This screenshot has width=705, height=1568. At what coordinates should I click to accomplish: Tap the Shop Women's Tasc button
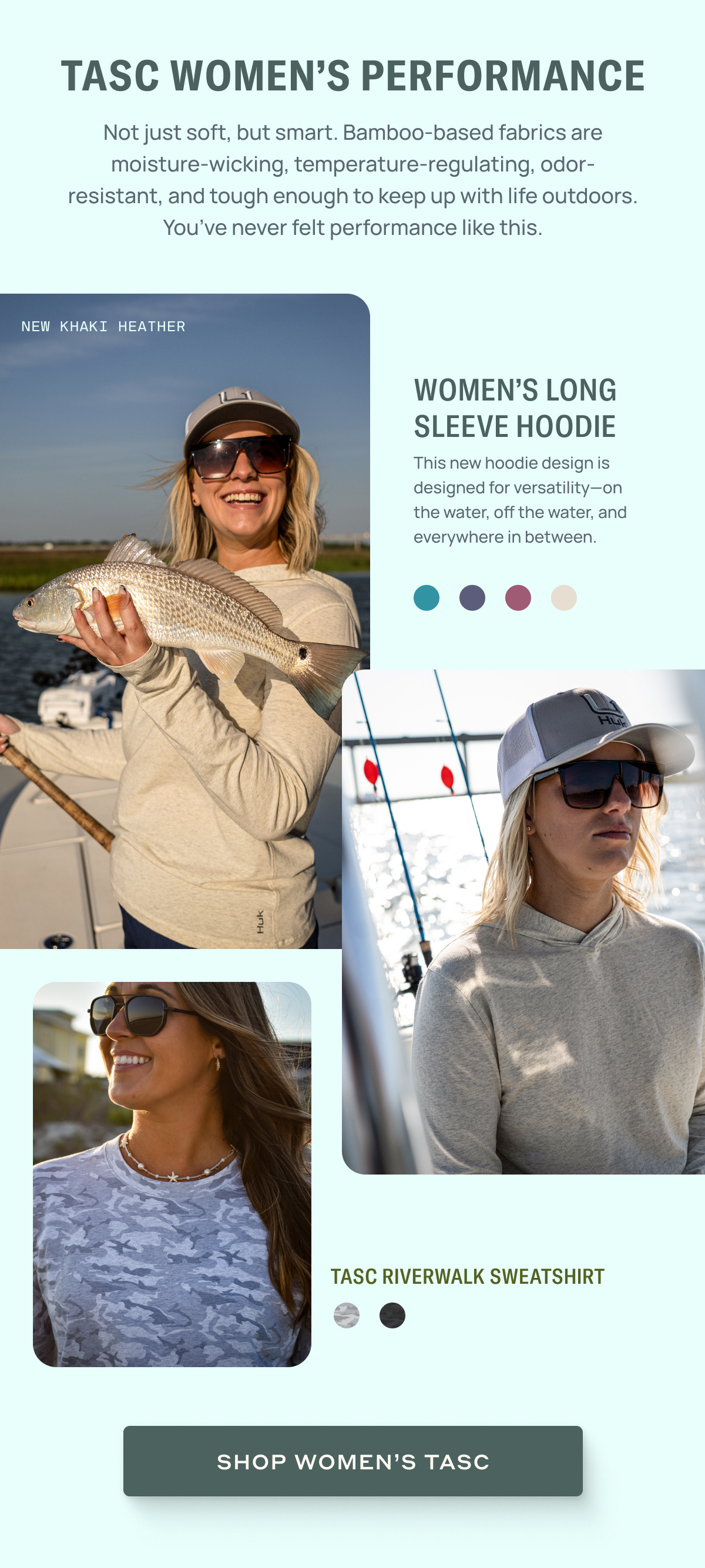352,1461
